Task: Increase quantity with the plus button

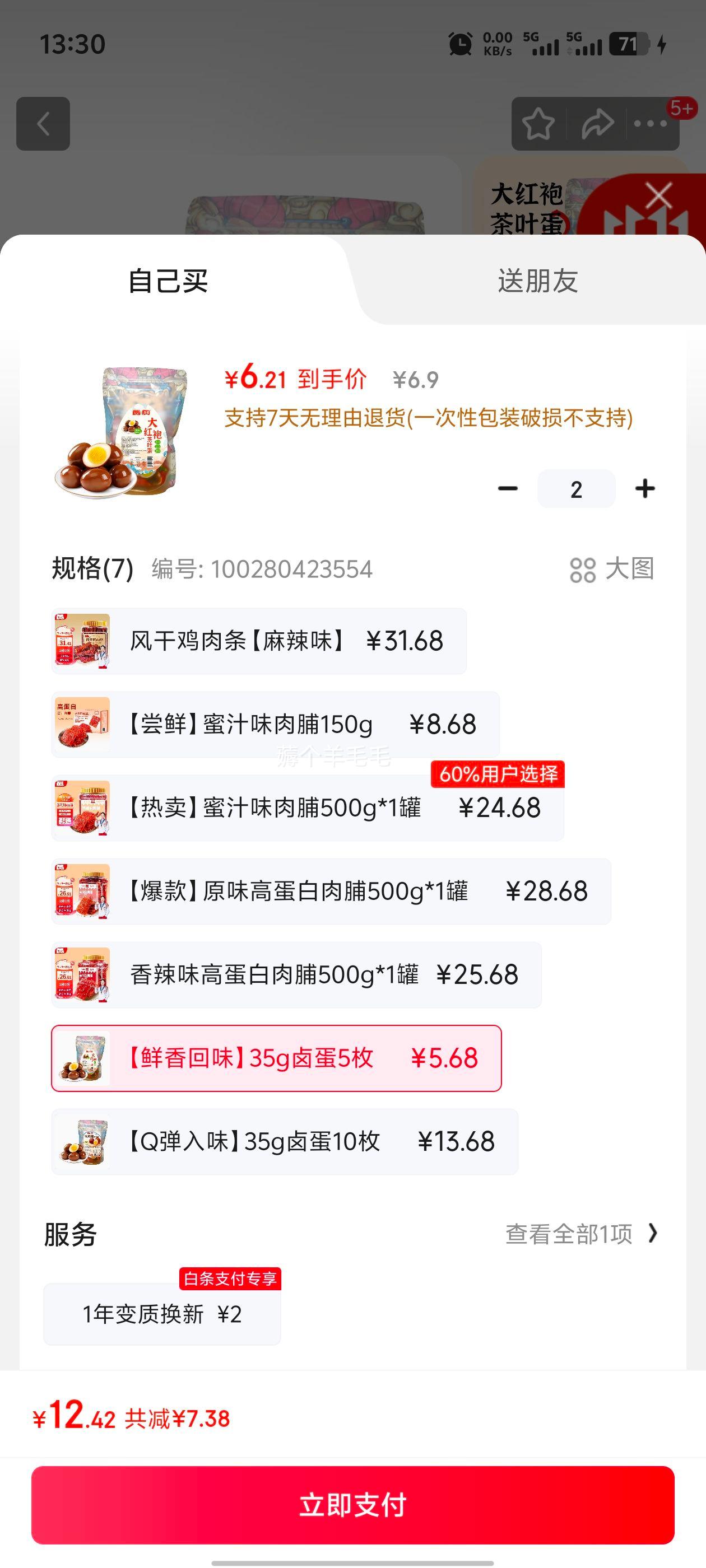Action: (644, 489)
